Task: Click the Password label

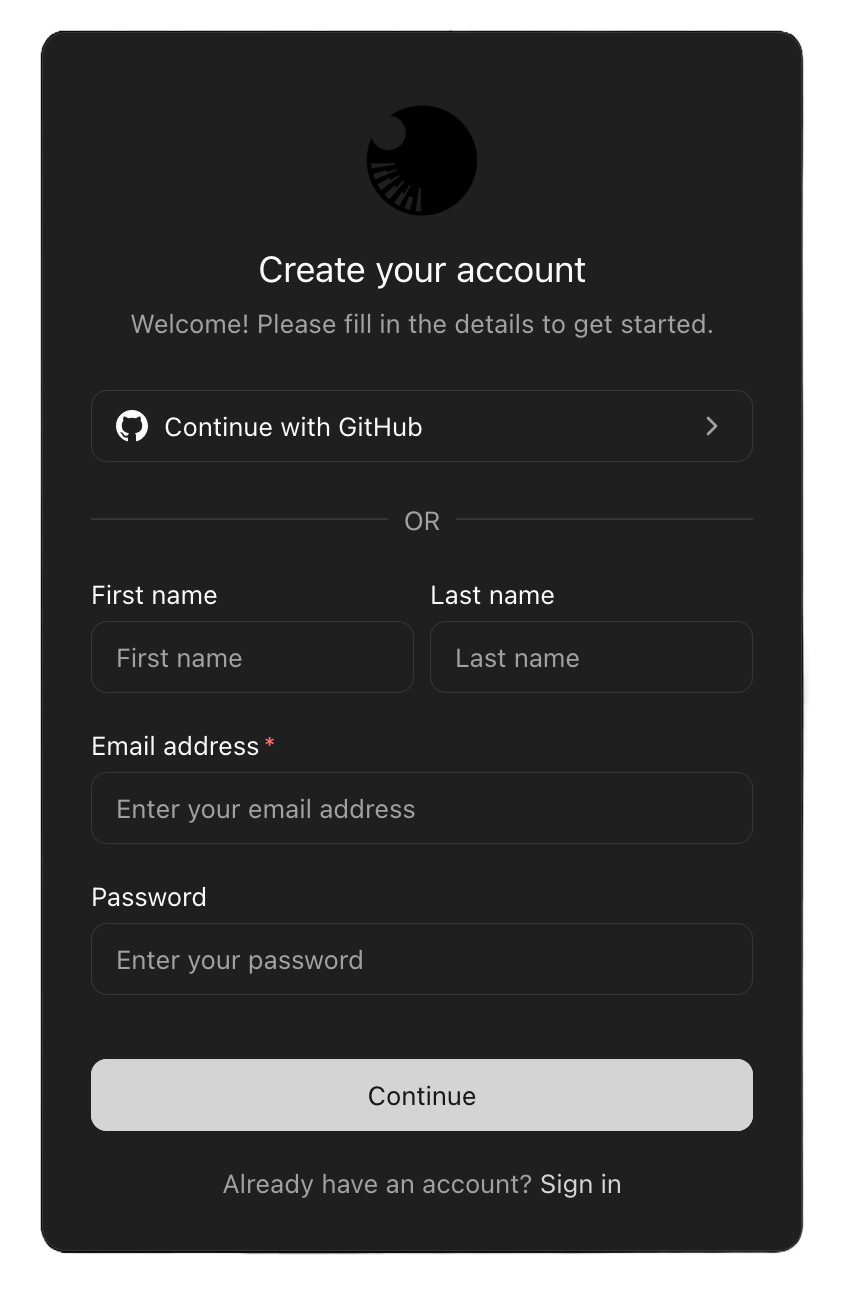Action: (148, 897)
